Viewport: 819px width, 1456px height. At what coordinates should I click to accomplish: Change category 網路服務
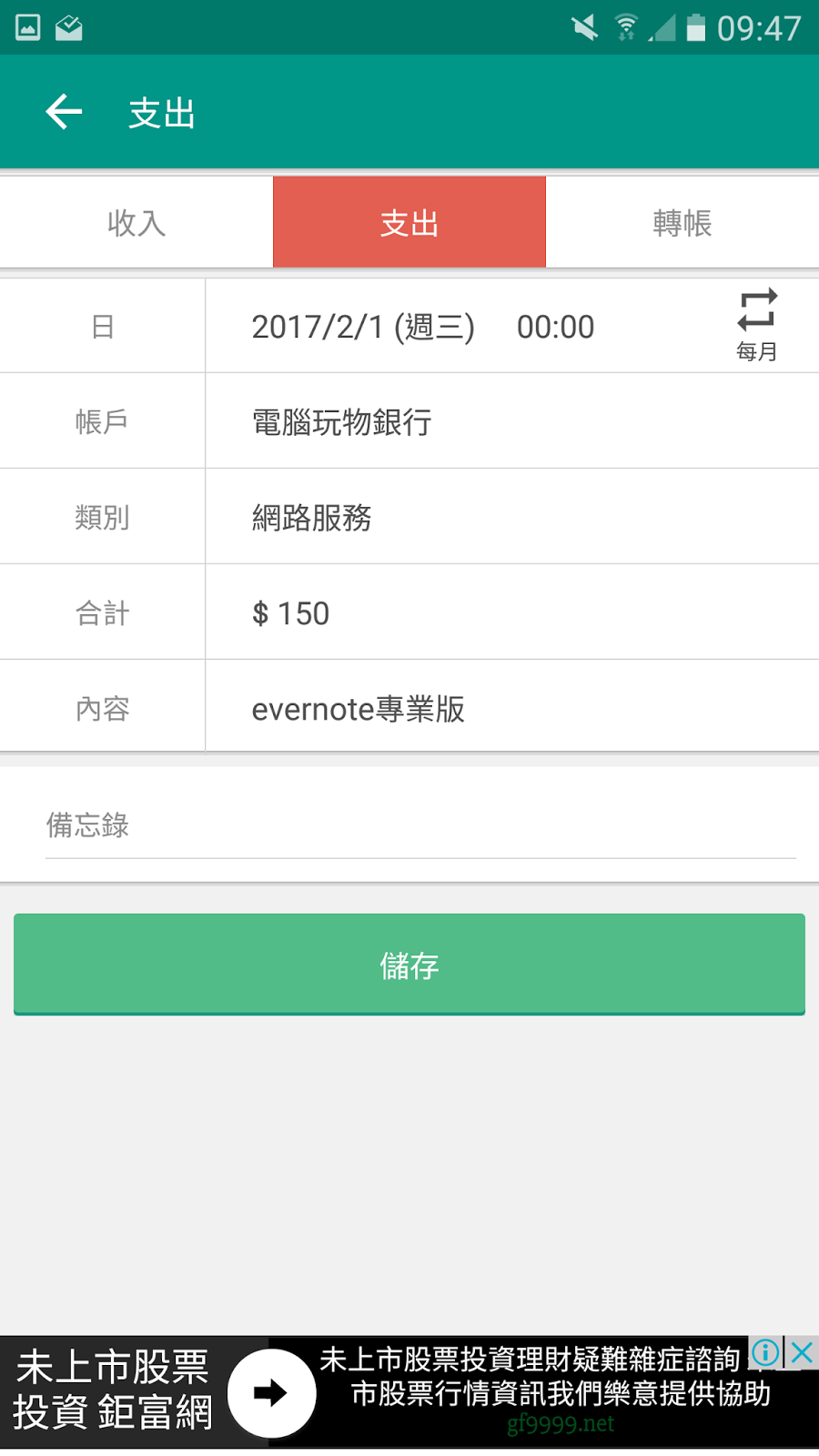pos(512,517)
